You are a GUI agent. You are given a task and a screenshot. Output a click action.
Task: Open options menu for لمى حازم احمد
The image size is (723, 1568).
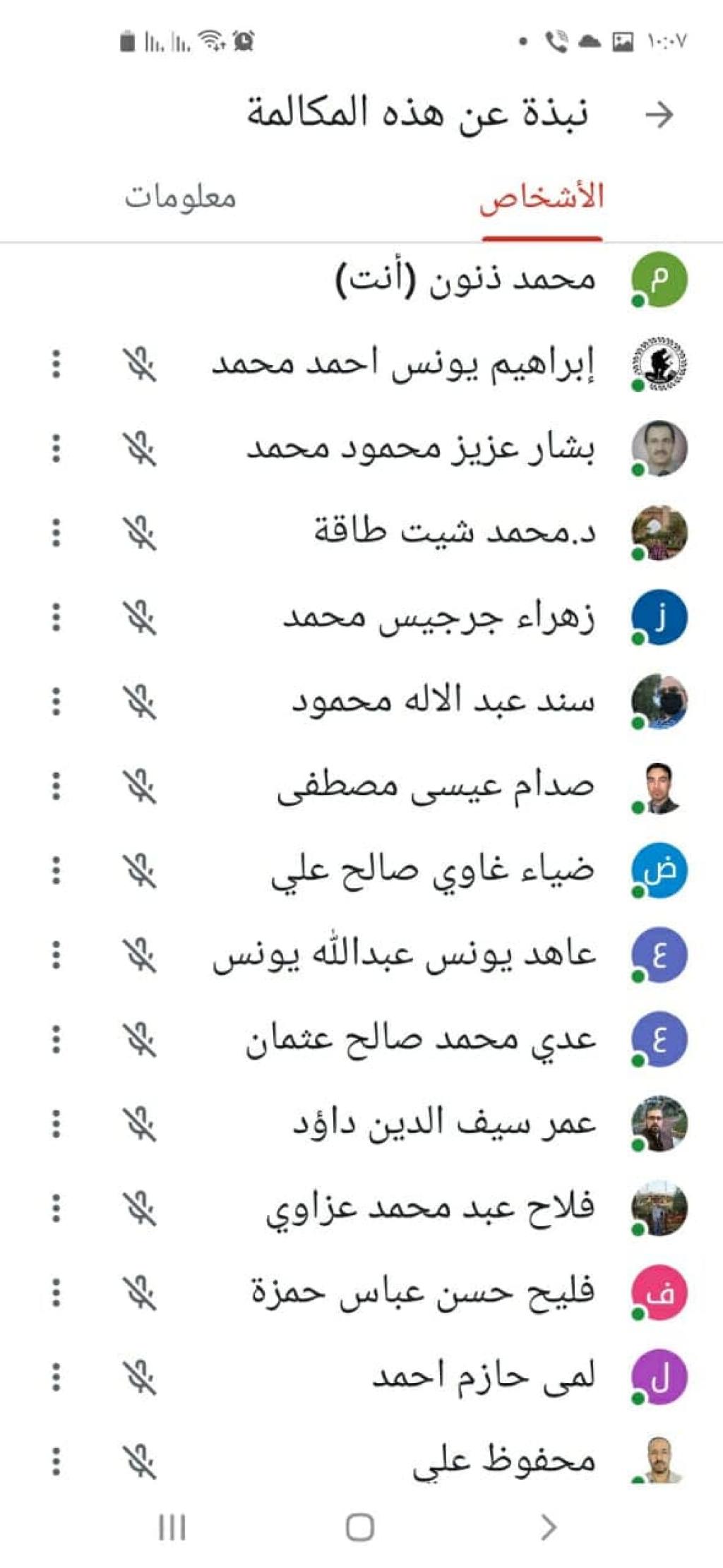tap(56, 1377)
